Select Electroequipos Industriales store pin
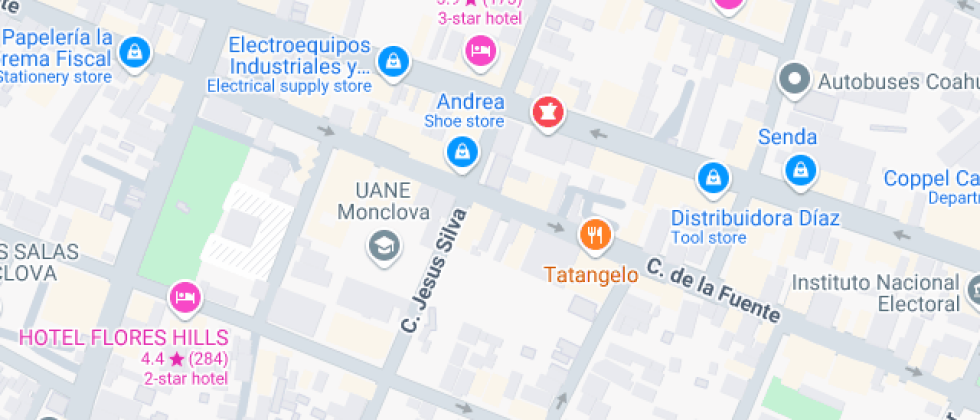This screenshot has width=980, height=420. (394, 61)
